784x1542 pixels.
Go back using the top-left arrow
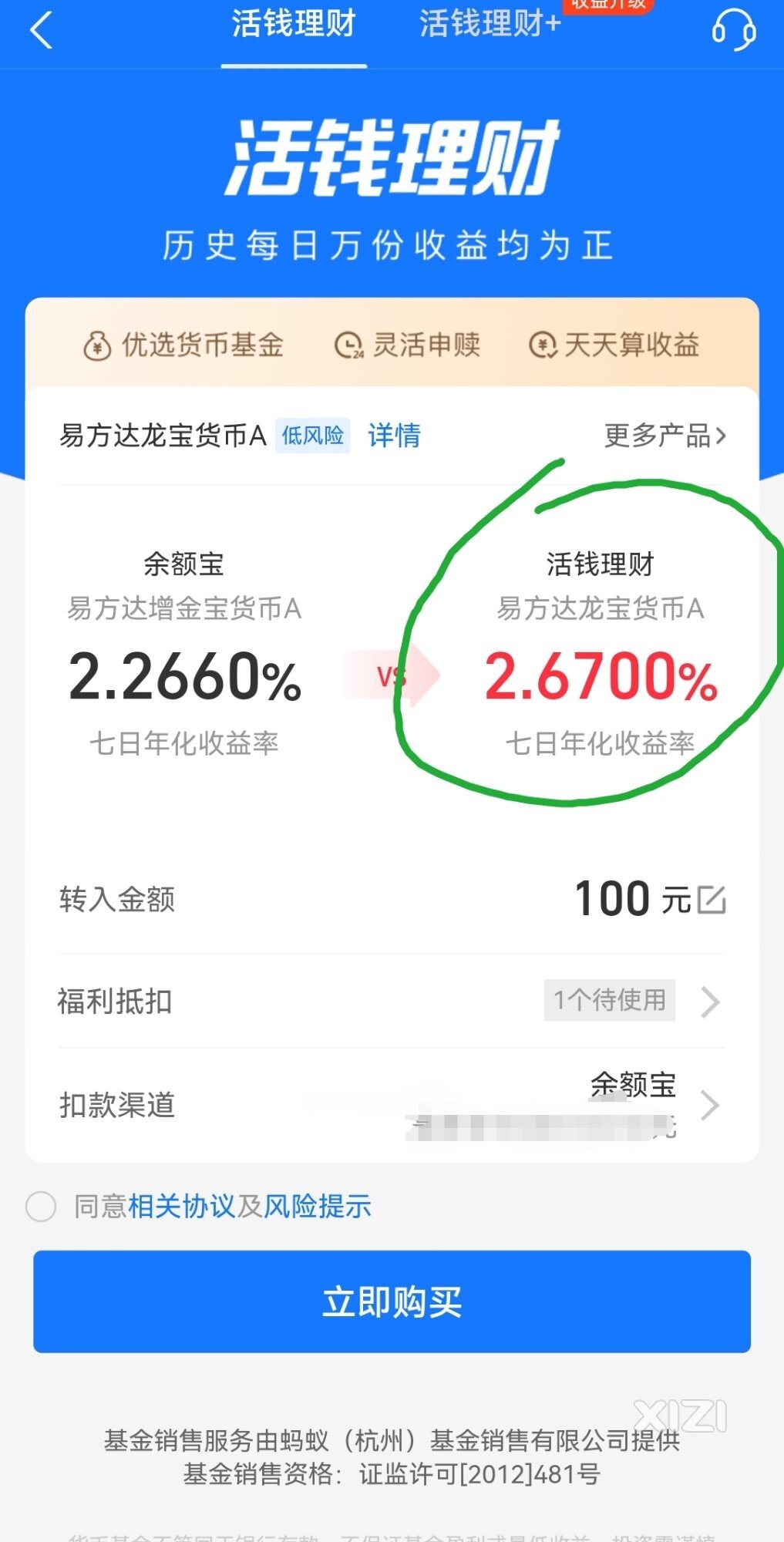click(41, 31)
